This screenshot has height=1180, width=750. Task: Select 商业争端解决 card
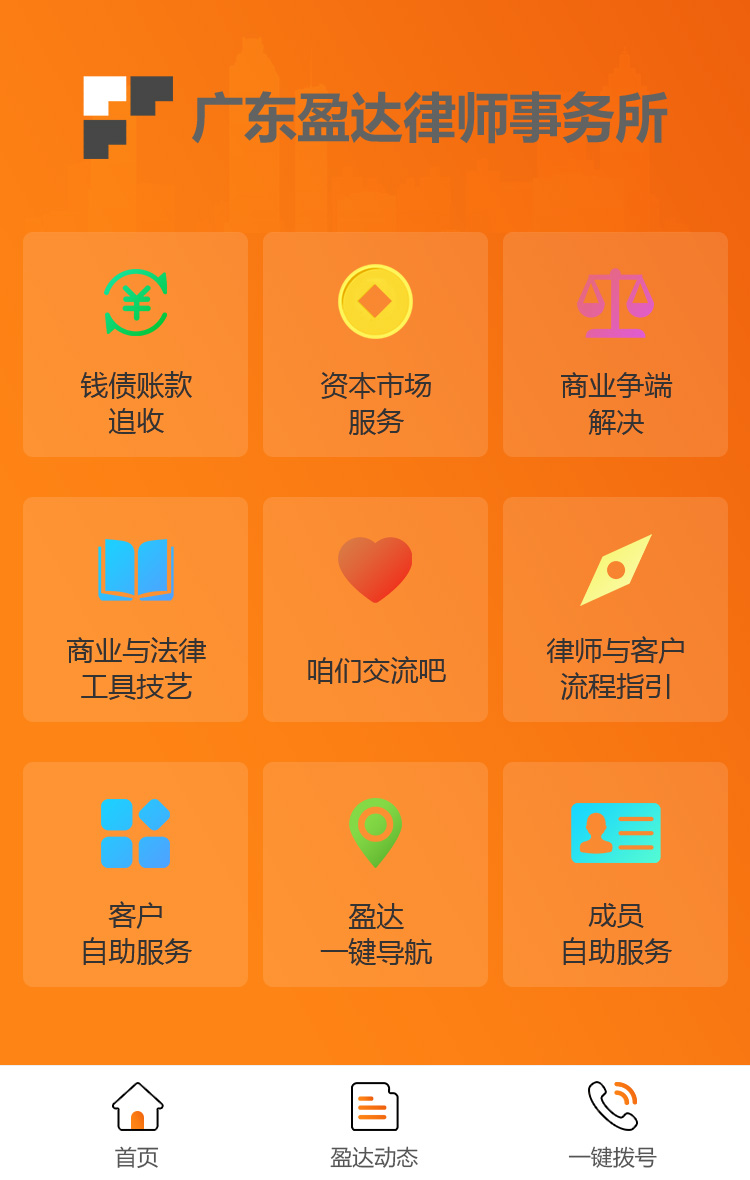(615, 345)
